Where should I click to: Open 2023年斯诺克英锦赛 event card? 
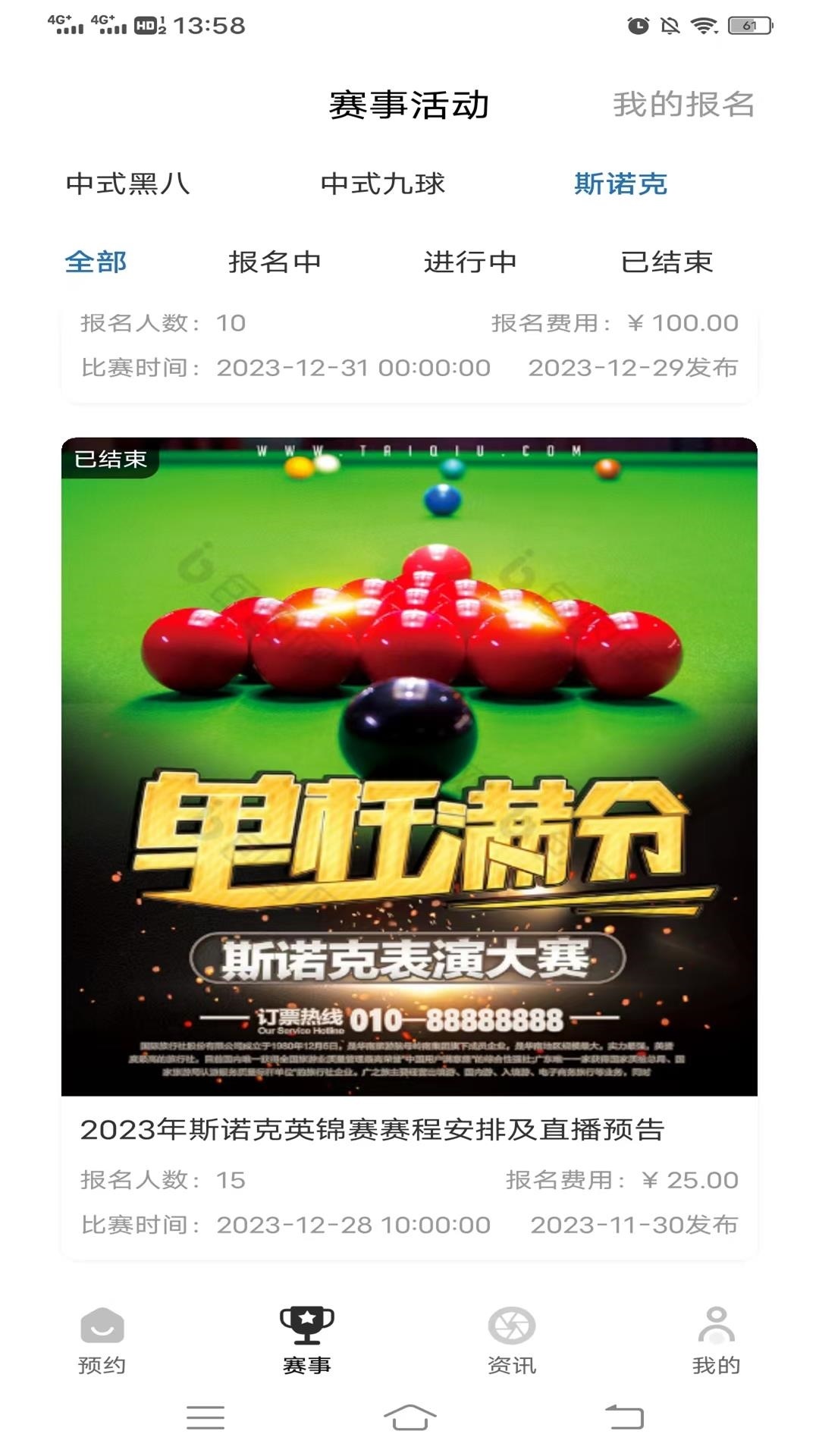[409, 848]
